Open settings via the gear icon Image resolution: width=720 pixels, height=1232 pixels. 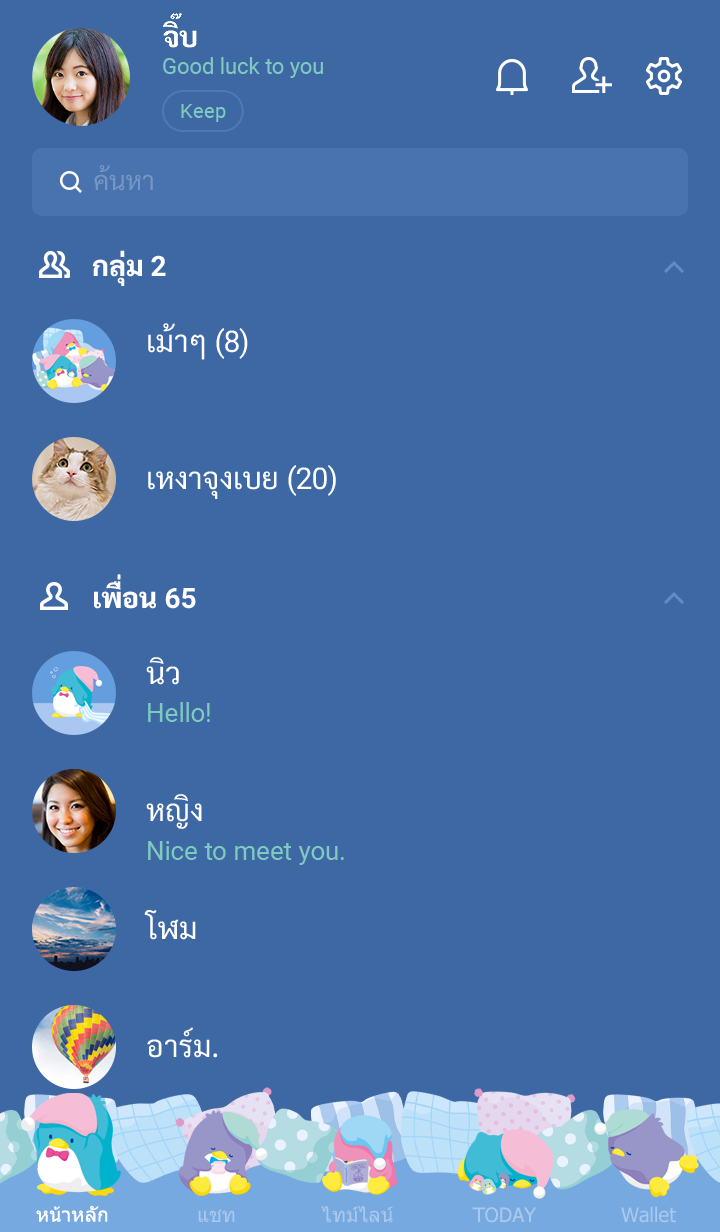(x=664, y=77)
